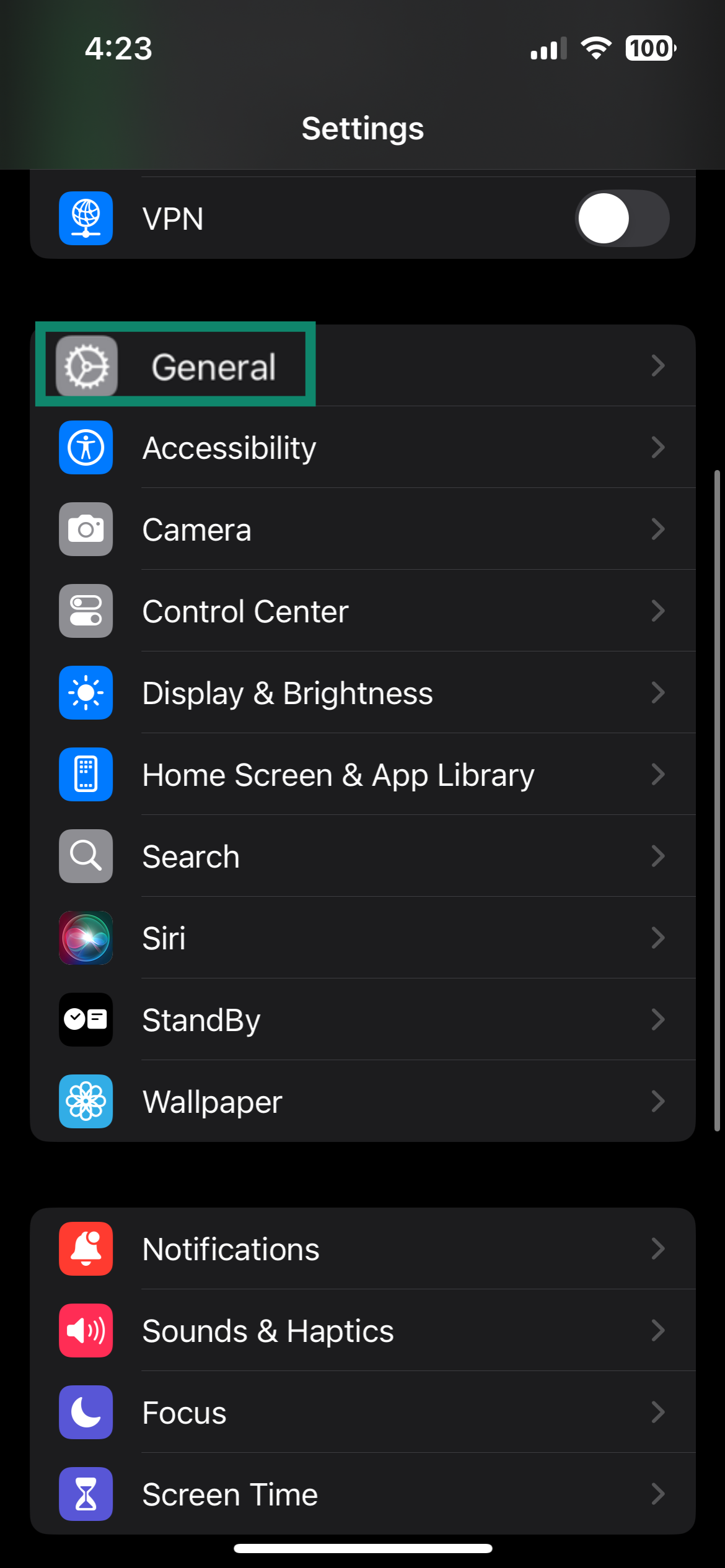Image resolution: width=725 pixels, height=1568 pixels.
Task: Tap the Settings title header
Action: pos(362,129)
